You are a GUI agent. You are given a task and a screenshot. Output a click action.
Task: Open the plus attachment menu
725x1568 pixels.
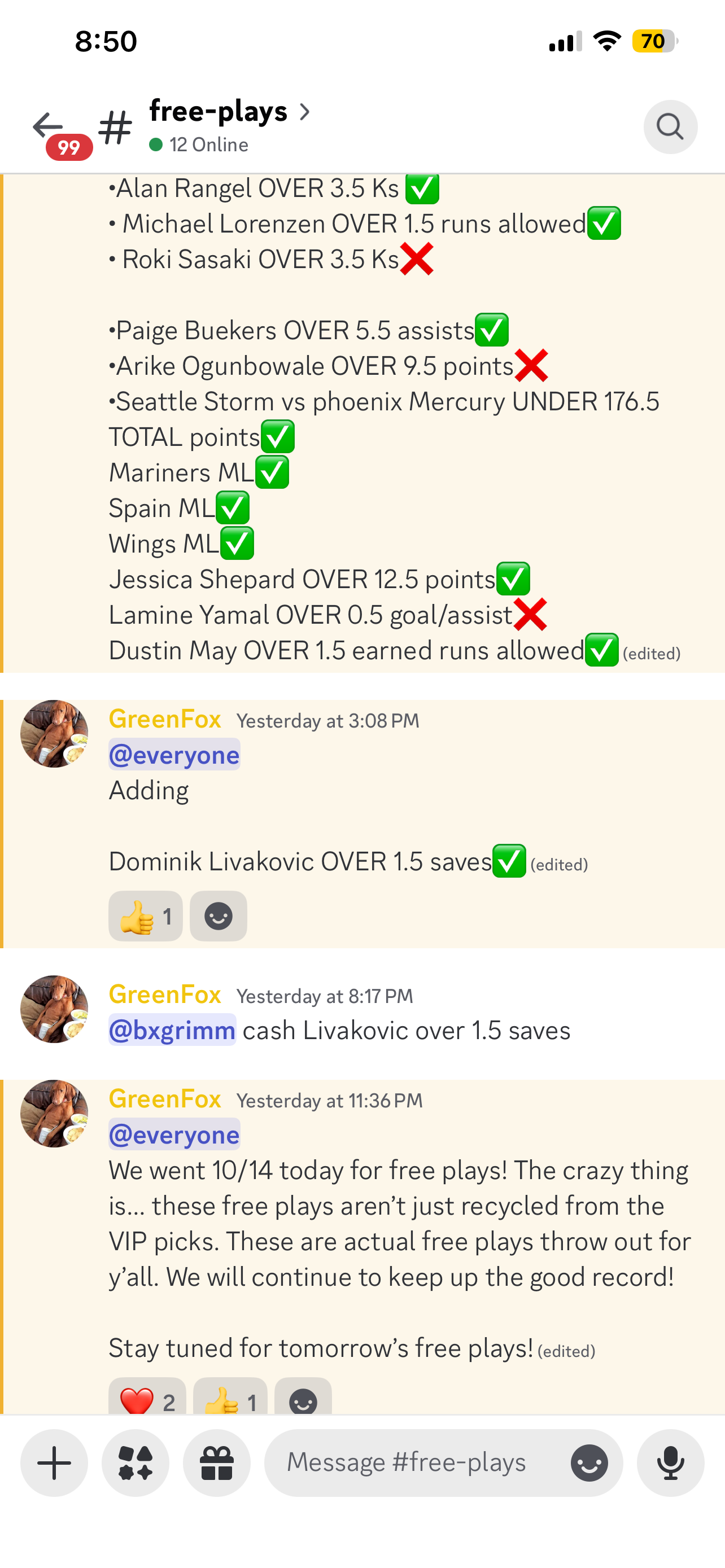[54, 1462]
